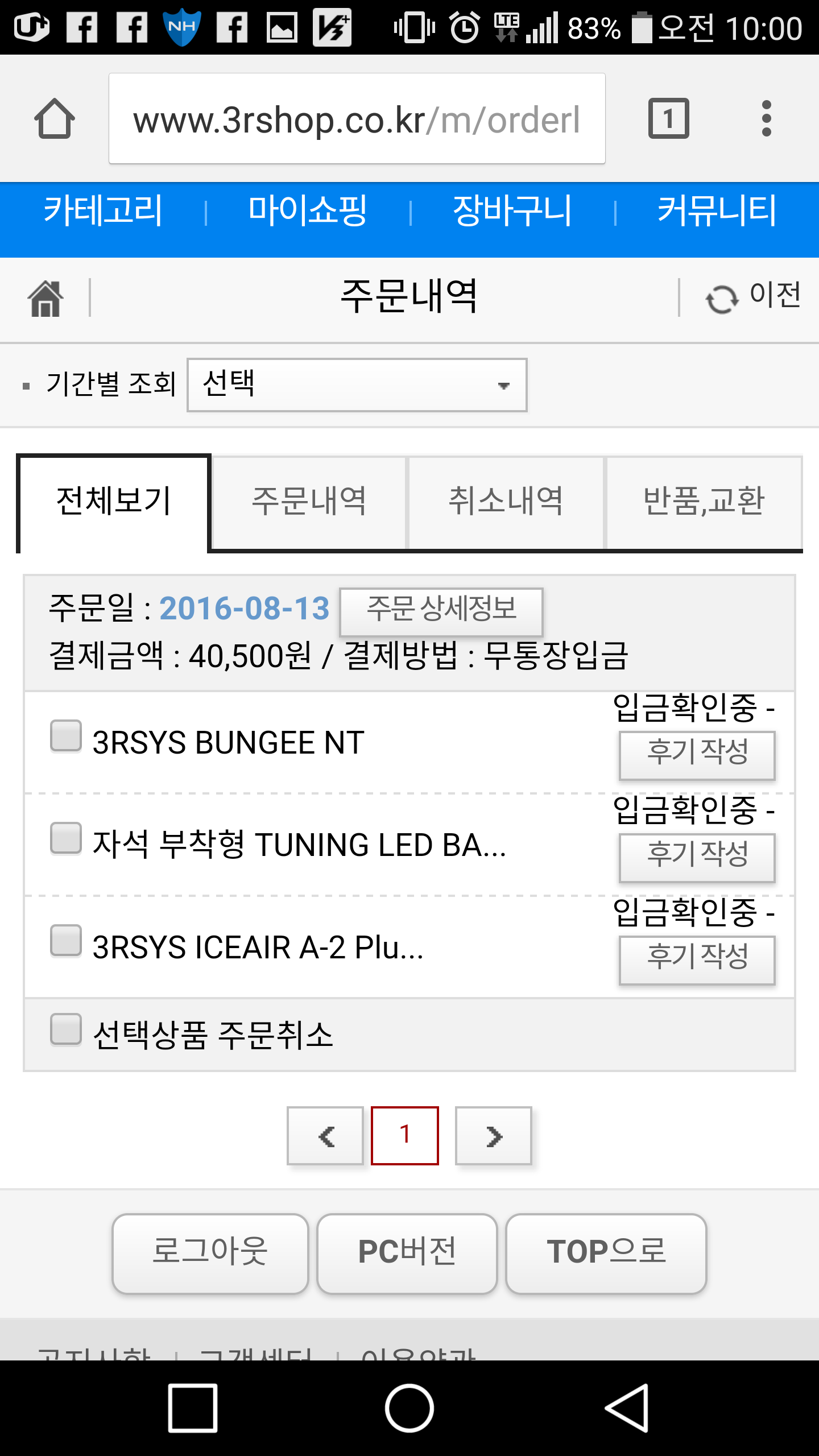Go to 마이쇼핑
The width and height of the screenshot is (819, 1456).
(x=308, y=210)
